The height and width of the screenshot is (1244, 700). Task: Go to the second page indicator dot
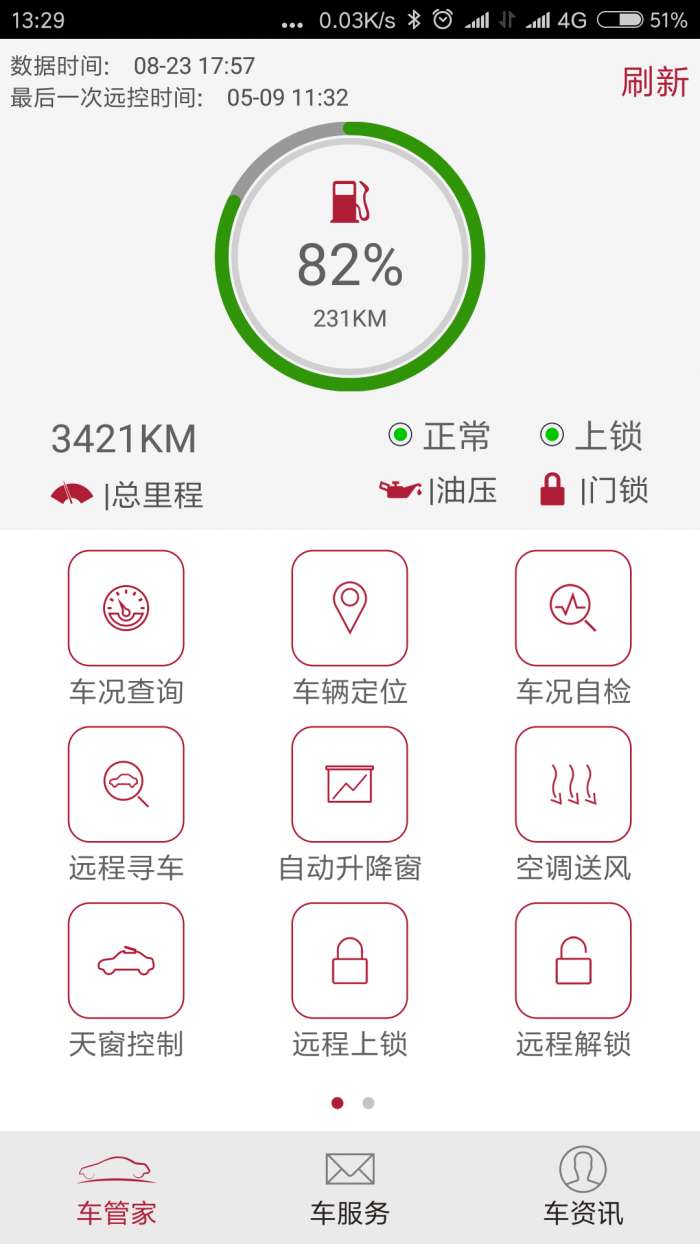pyautogui.click(x=369, y=1103)
